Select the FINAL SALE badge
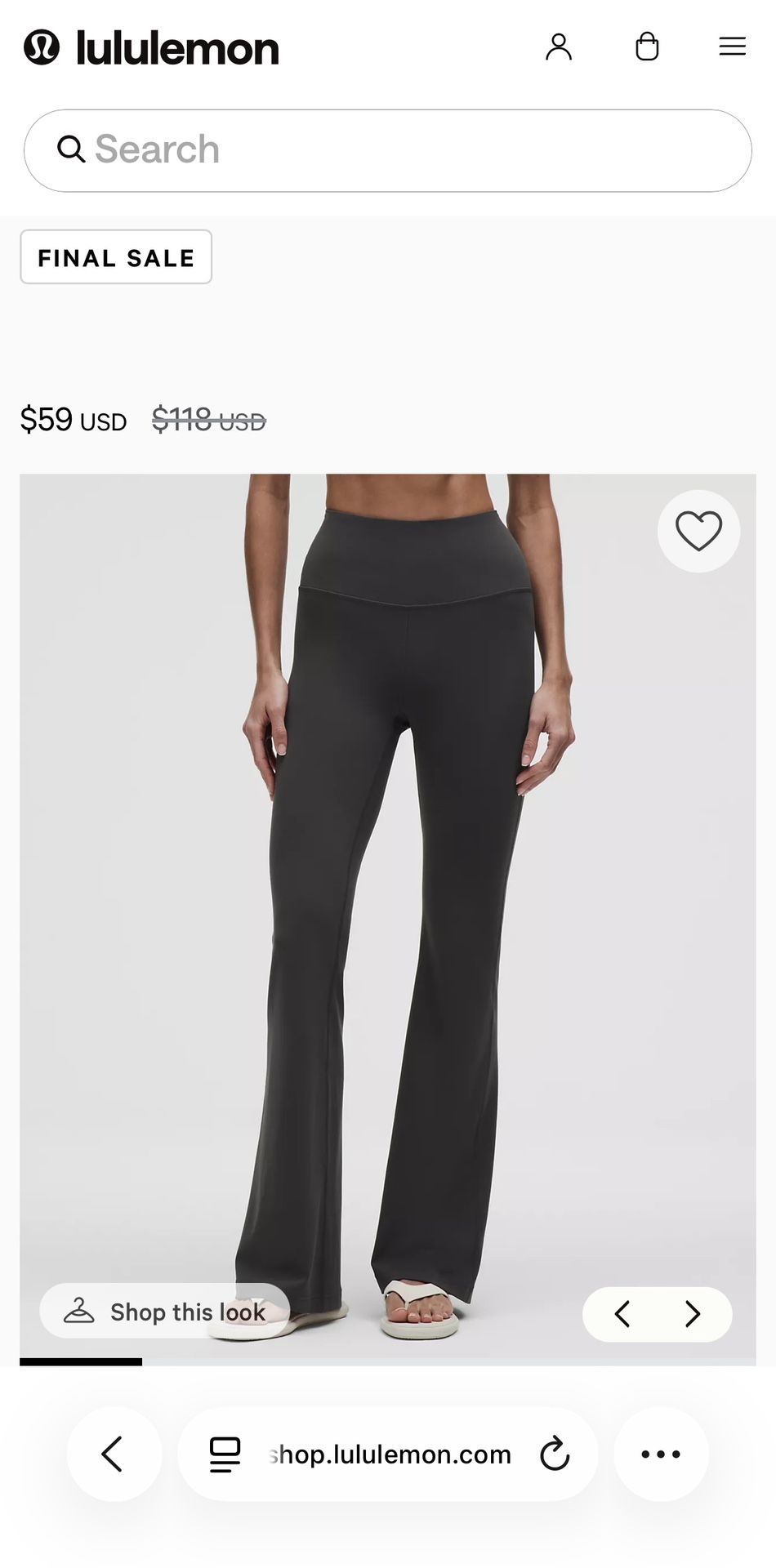This screenshot has height=1568, width=776. pyautogui.click(x=115, y=257)
